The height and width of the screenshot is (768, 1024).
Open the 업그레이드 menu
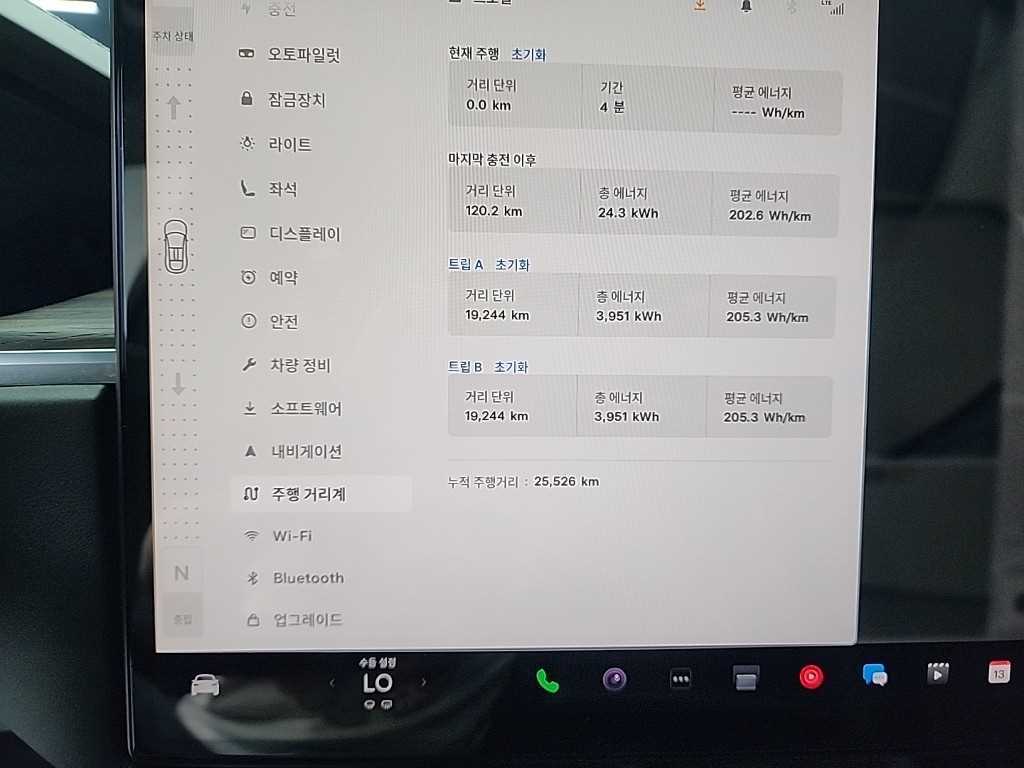pos(308,620)
